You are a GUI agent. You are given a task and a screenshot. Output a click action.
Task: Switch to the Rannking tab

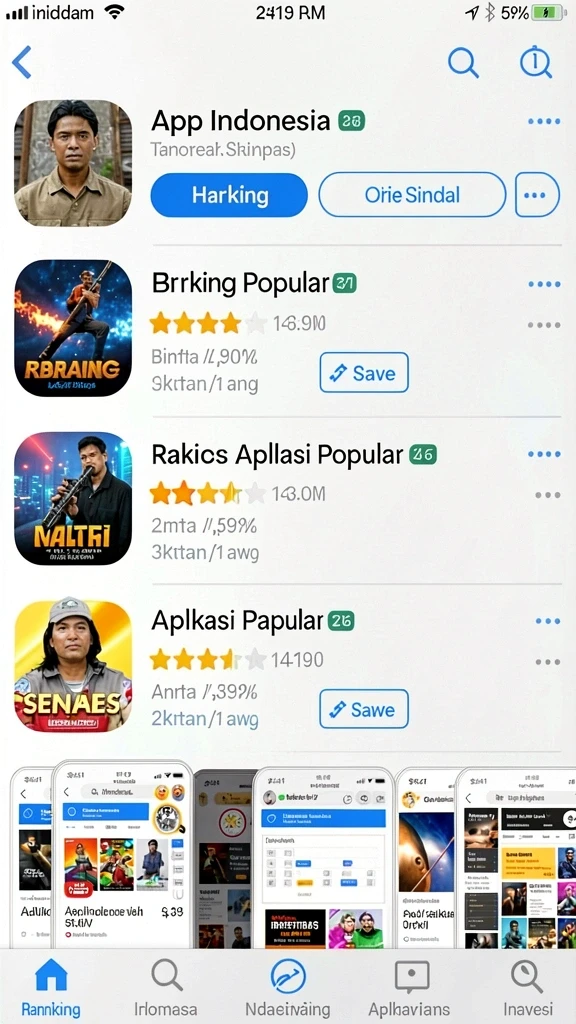tap(51, 989)
